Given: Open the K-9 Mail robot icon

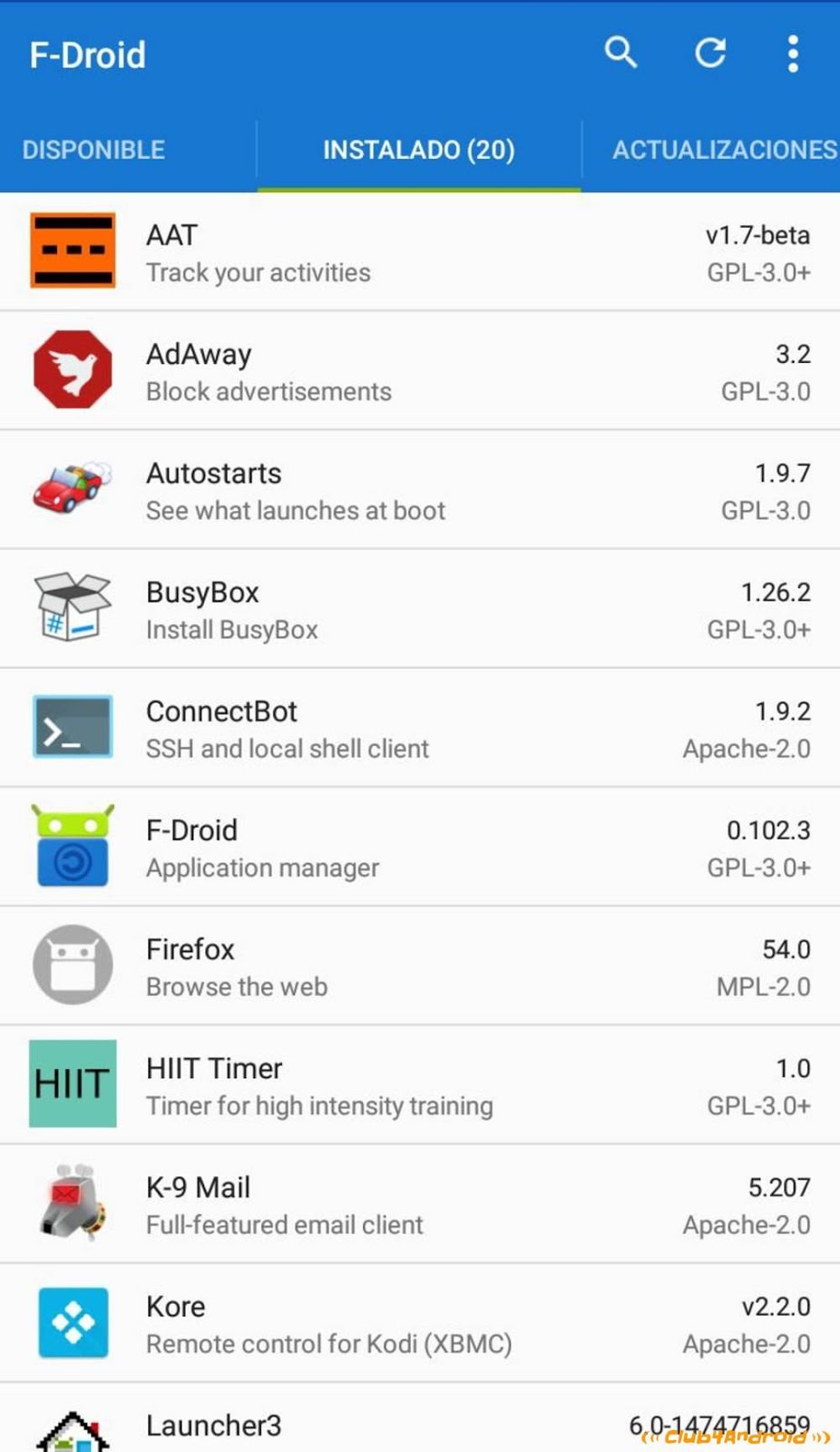Looking at the screenshot, I should 73,1202.
